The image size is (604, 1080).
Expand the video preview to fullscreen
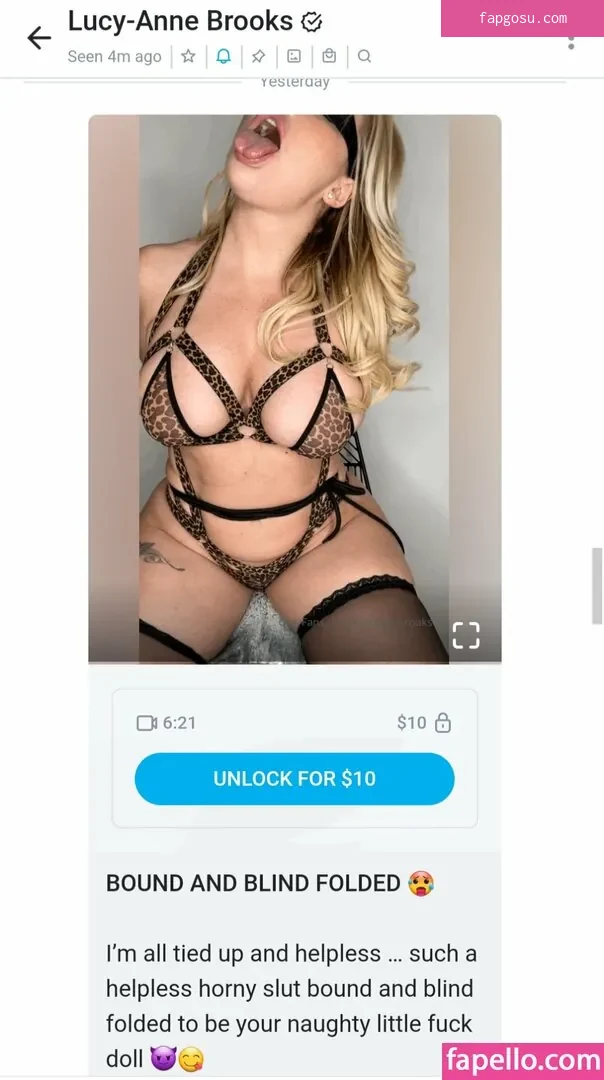[x=466, y=635]
